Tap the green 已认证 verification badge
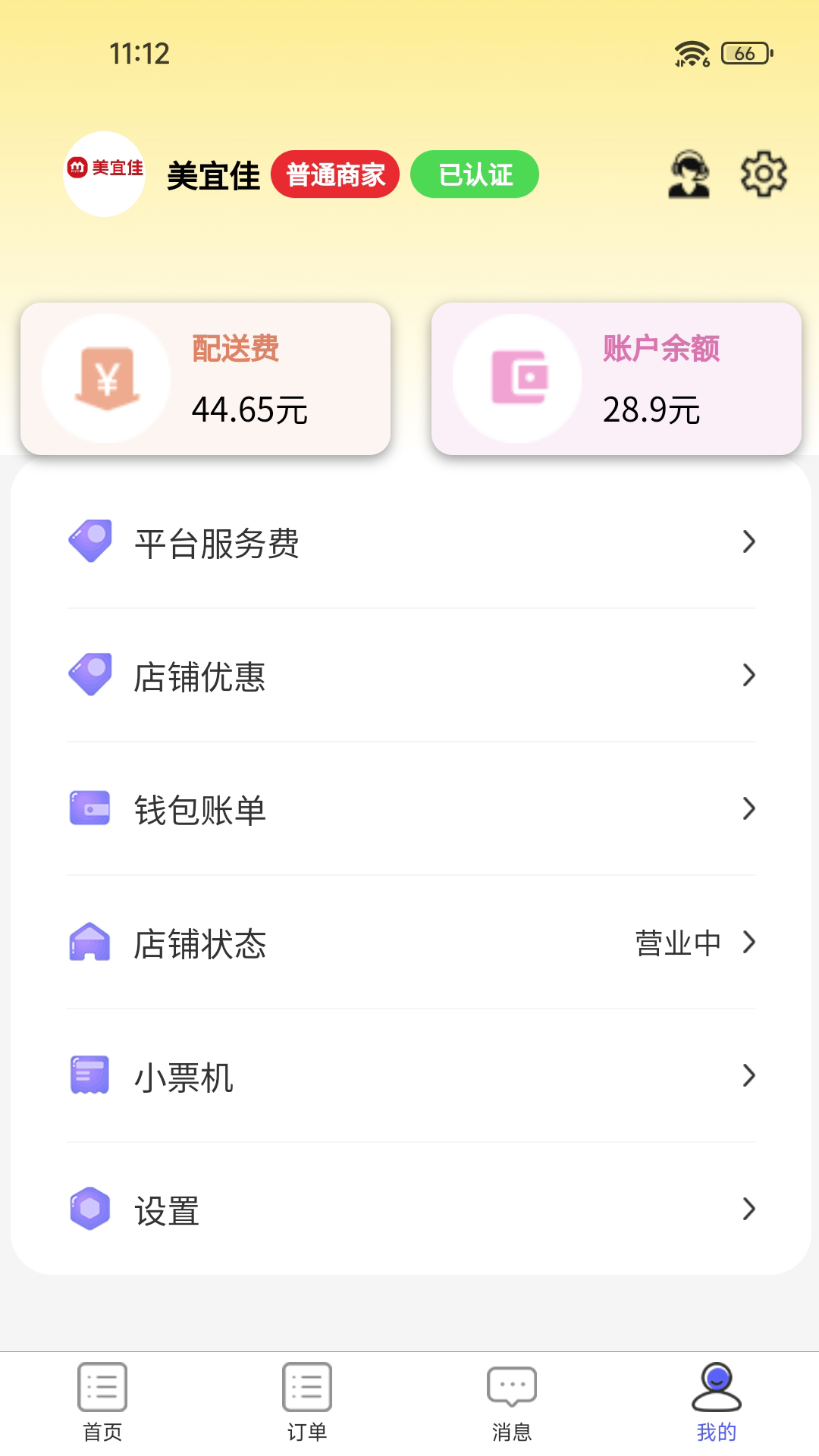 tap(474, 174)
